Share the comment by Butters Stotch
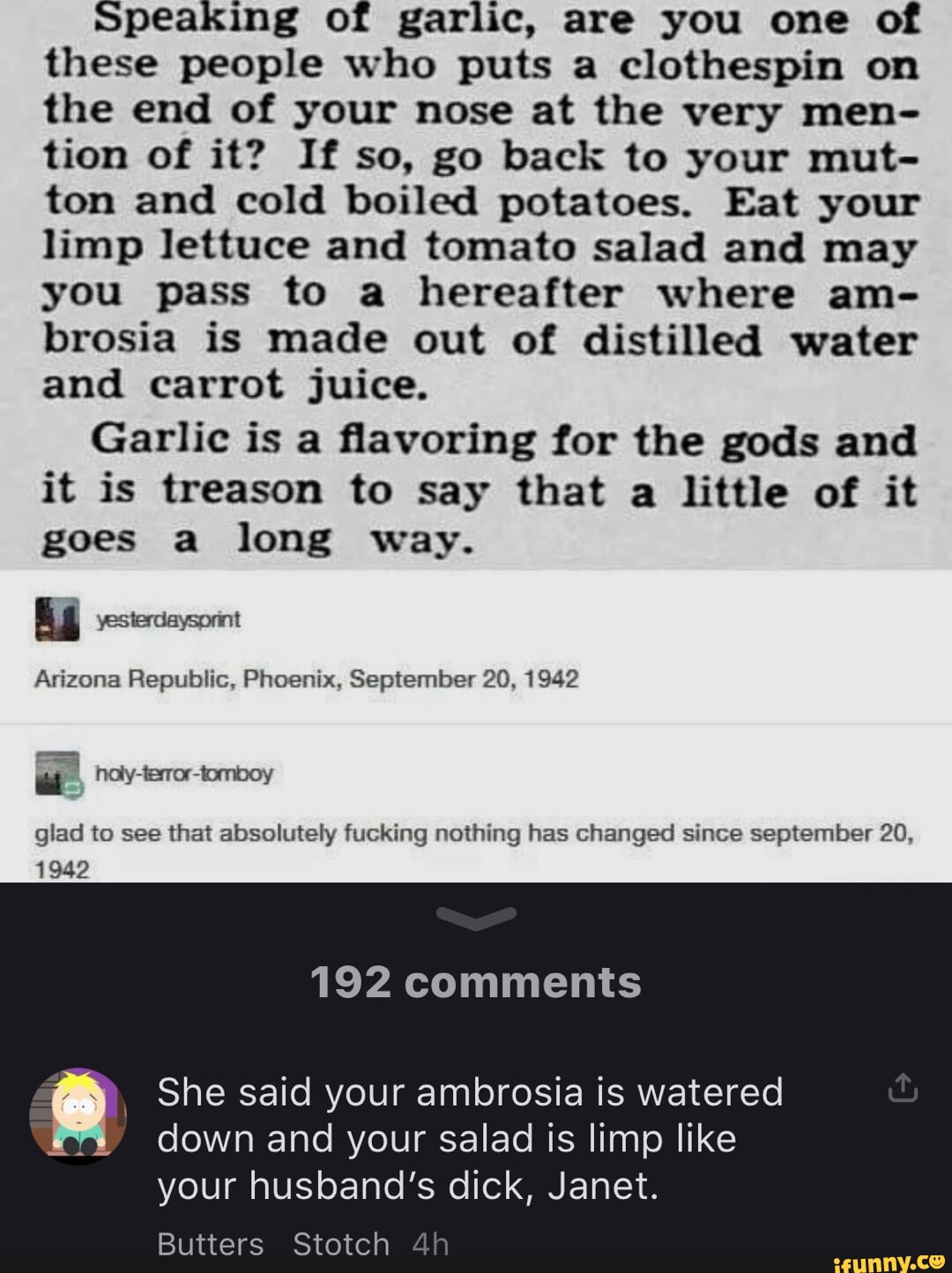952x1273 pixels. click(903, 1089)
